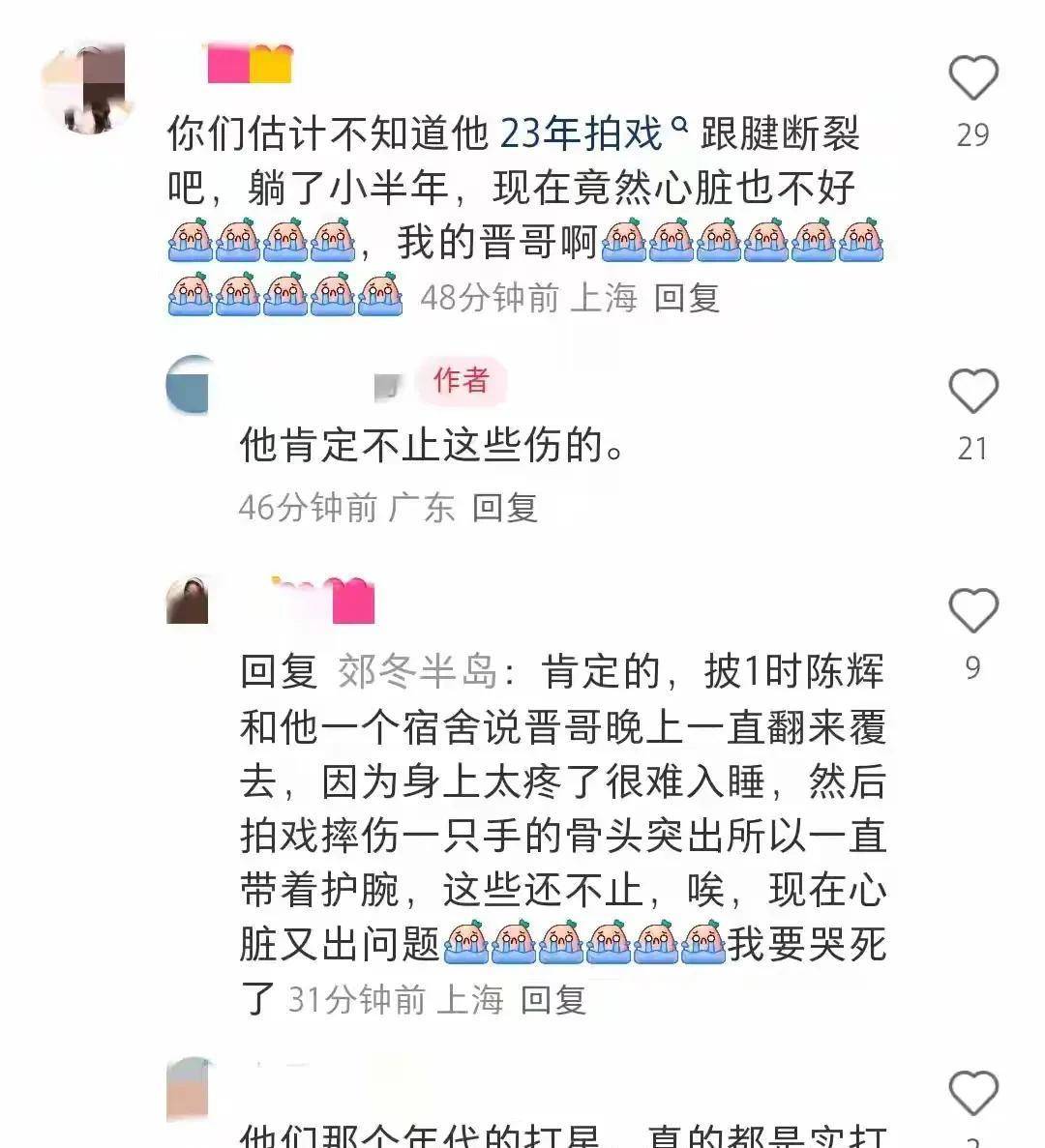Open the first commenter's profile avatar
The width and height of the screenshot is (1045, 1148).
coord(84,89)
